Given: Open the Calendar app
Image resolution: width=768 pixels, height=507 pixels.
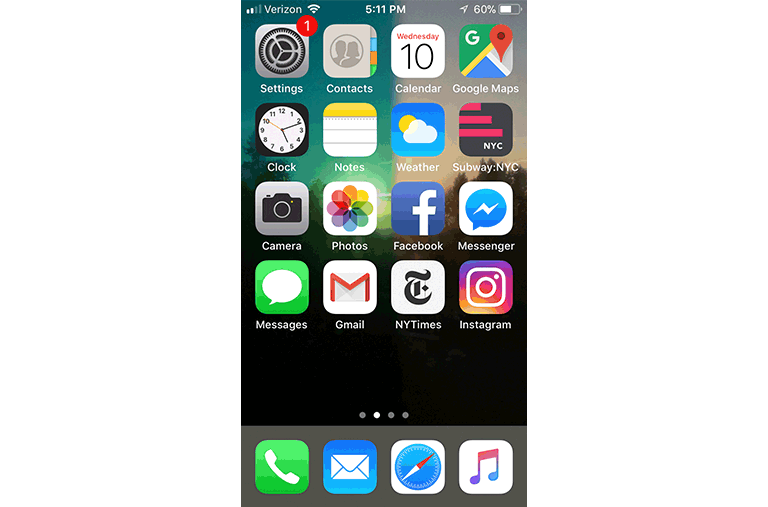Looking at the screenshot, I should pos(418,52).
